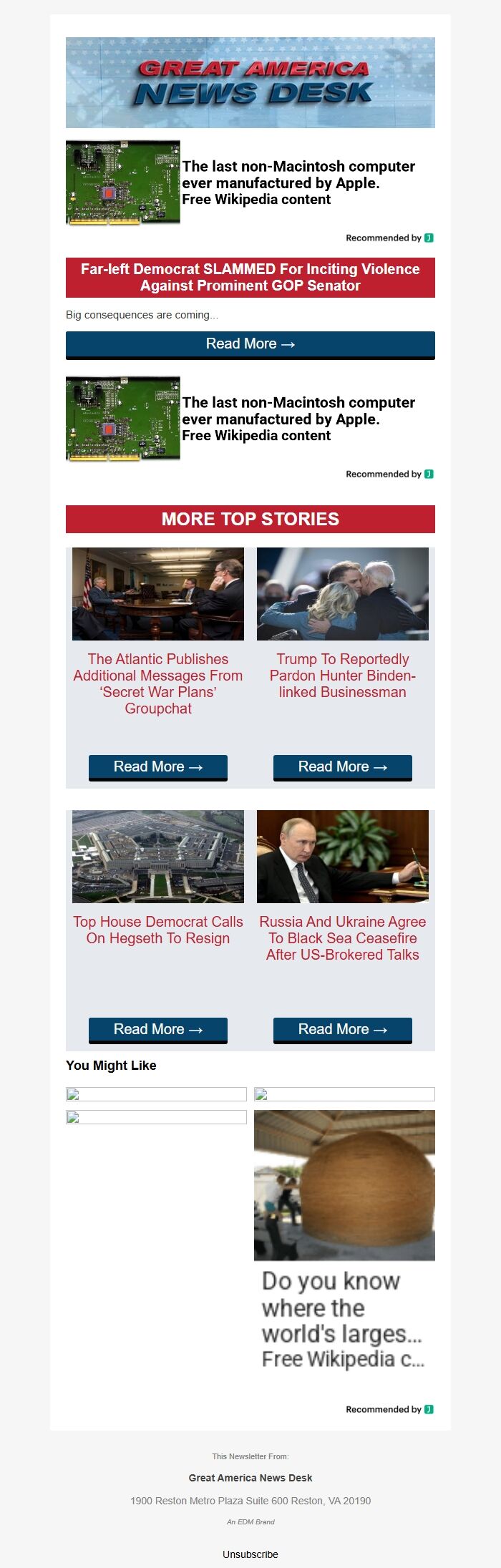
Task: Read more on The Atlantic groupchat story
Action: [x=157, y=766]
